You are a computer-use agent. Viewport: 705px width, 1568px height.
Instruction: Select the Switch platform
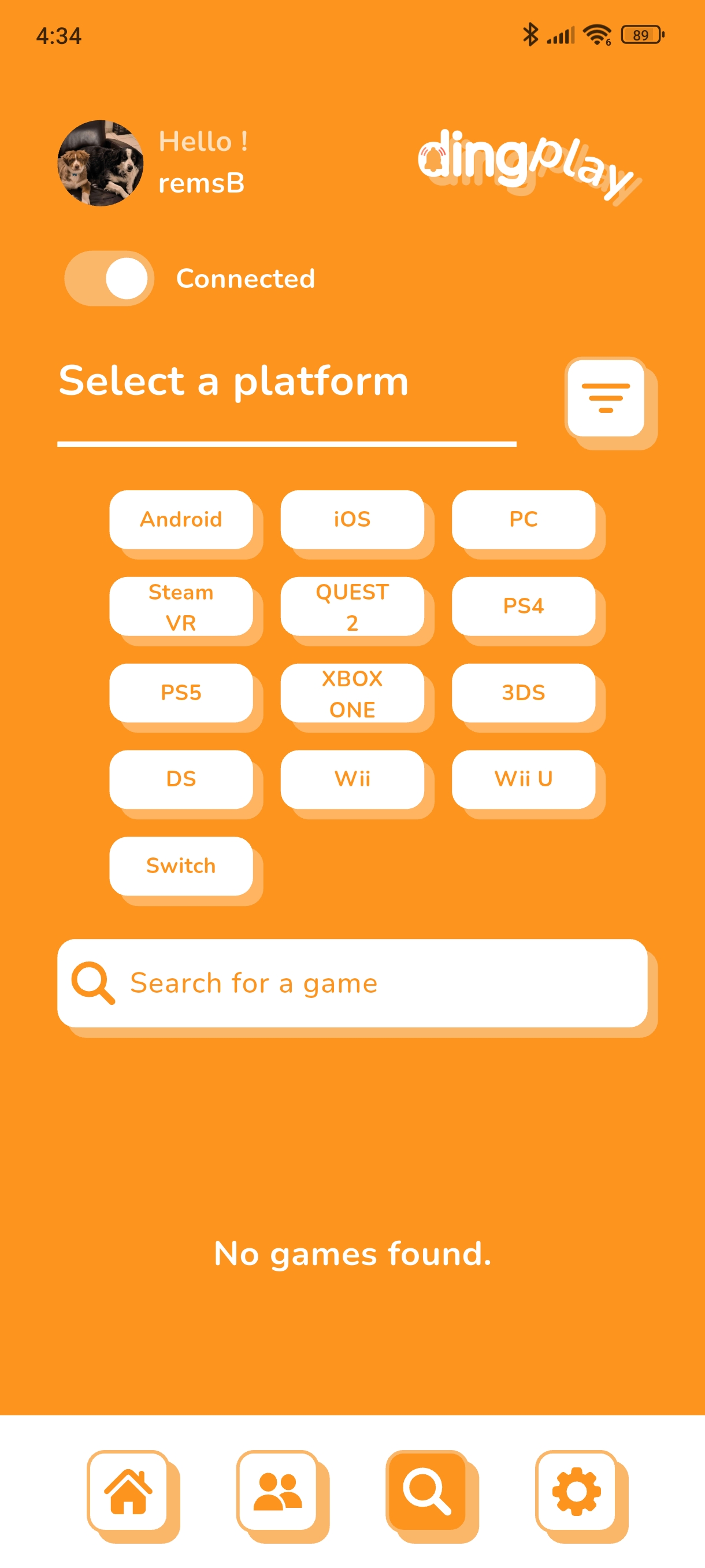click(x=181, y=866)
